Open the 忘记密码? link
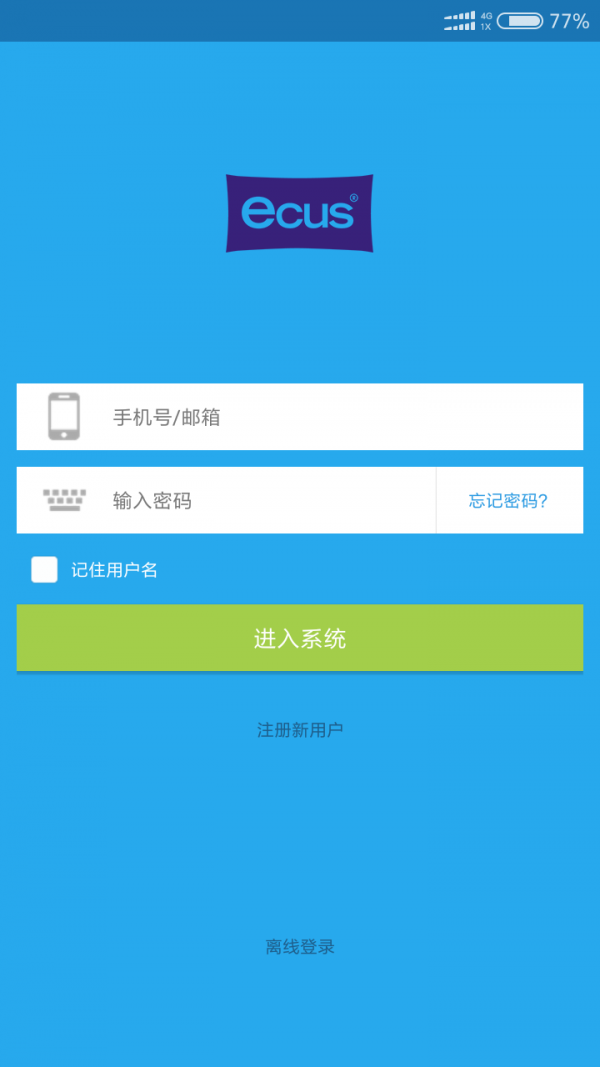This screenshot has height=1067, width=600. coord(508,501)
